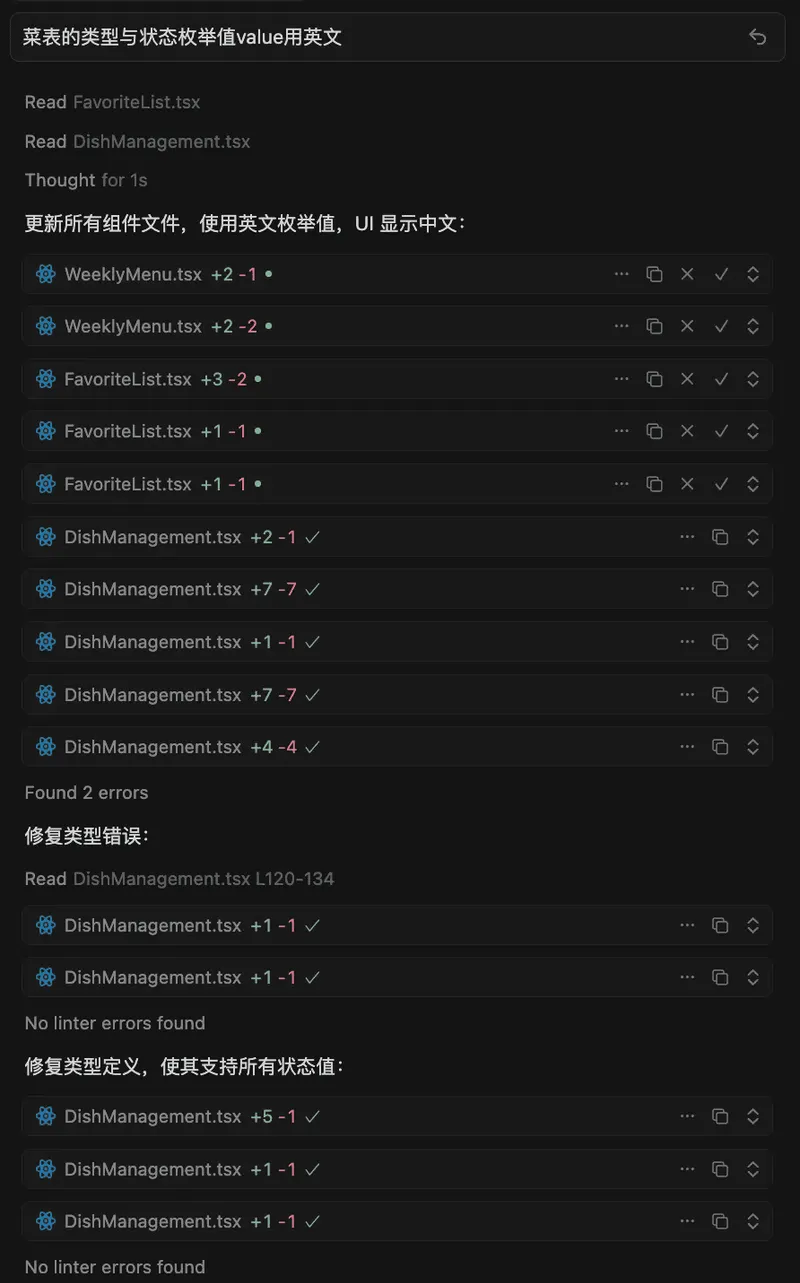Edit the prompt message box

point(380,37)
